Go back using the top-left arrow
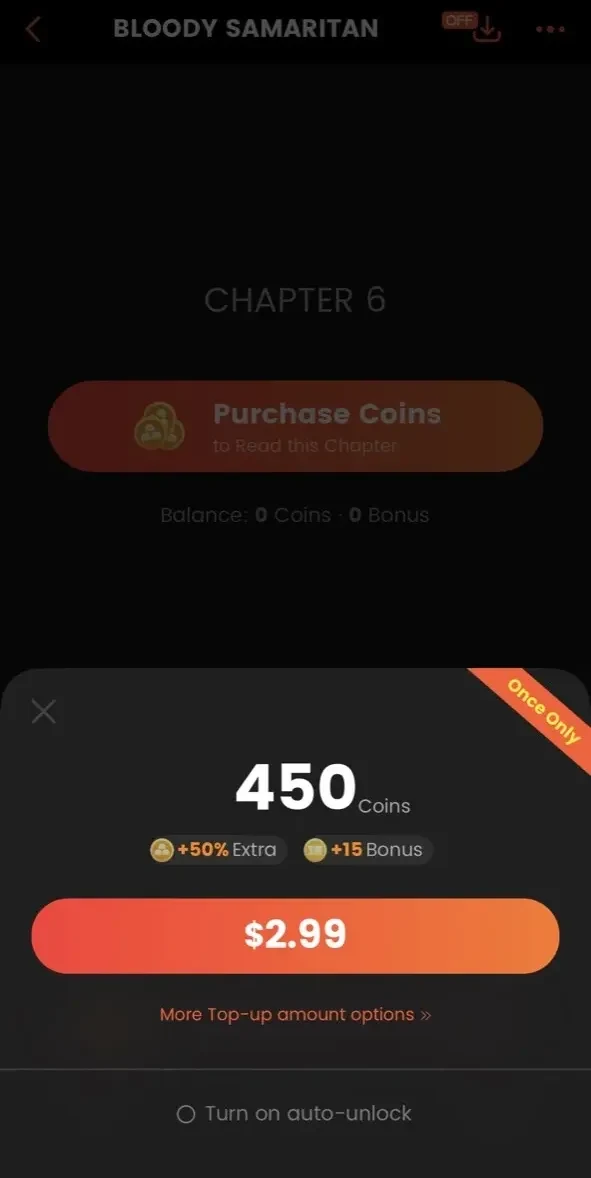Image resolution: width=591 pixels, height=1178 pixels. (32, 29)
